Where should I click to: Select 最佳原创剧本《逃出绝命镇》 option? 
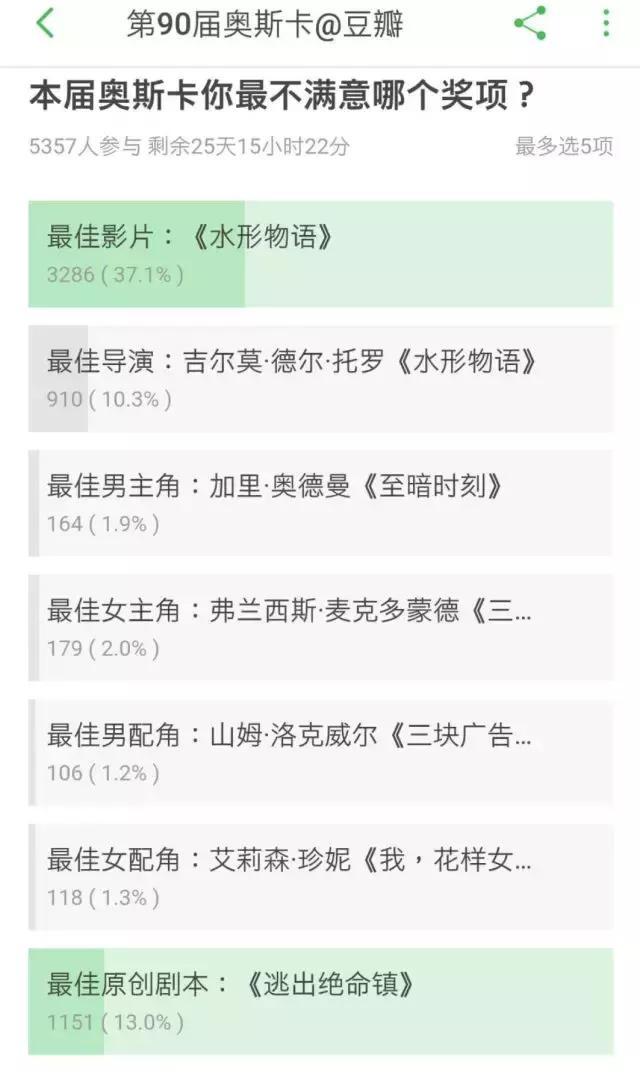(x=320, y=1002)
